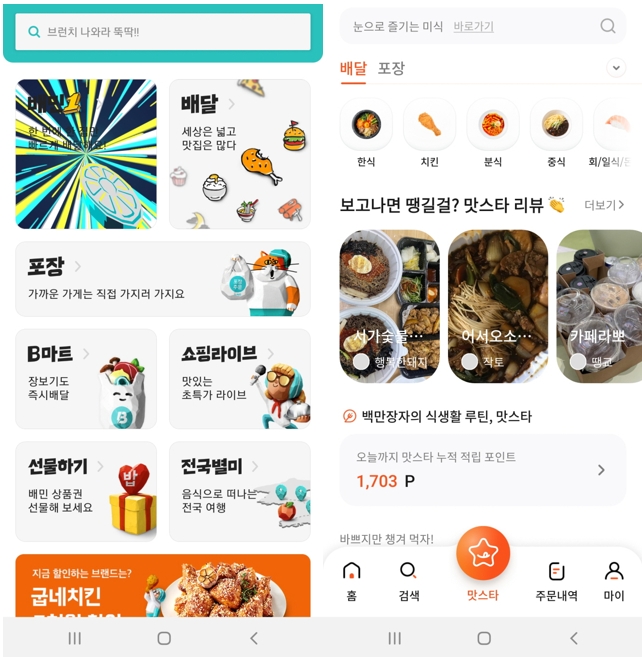
Task: Open the 주문내역 tab
Action: coord(556,581)
